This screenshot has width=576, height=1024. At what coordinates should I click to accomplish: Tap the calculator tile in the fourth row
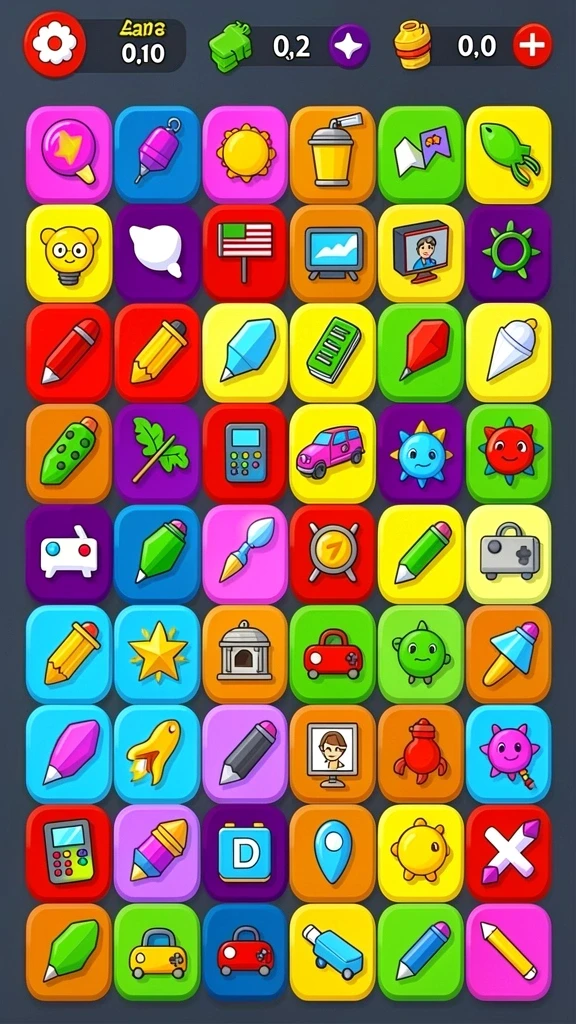click(x=245, y=453)
